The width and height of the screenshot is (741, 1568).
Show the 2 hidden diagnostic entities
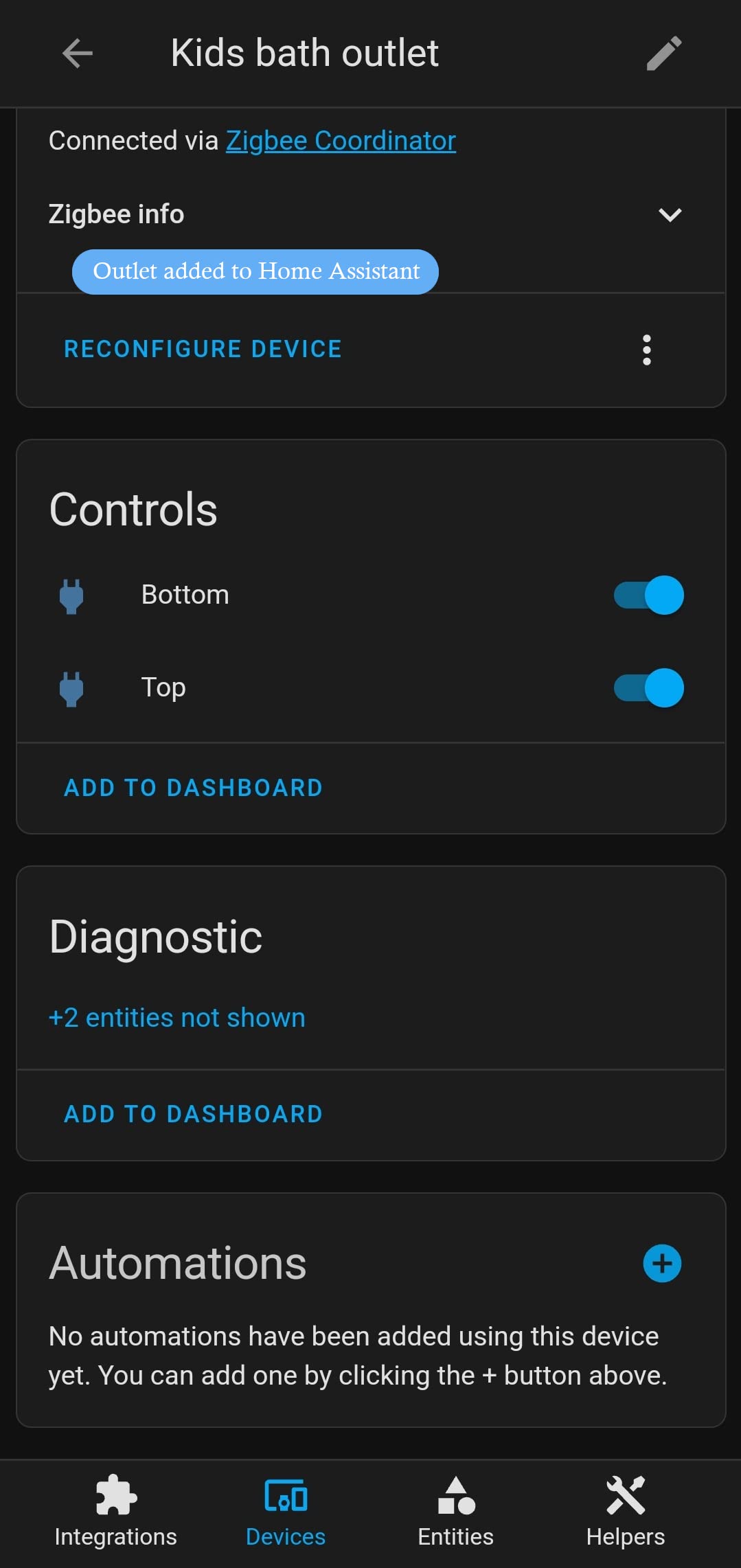click(x=176, y=1017)
